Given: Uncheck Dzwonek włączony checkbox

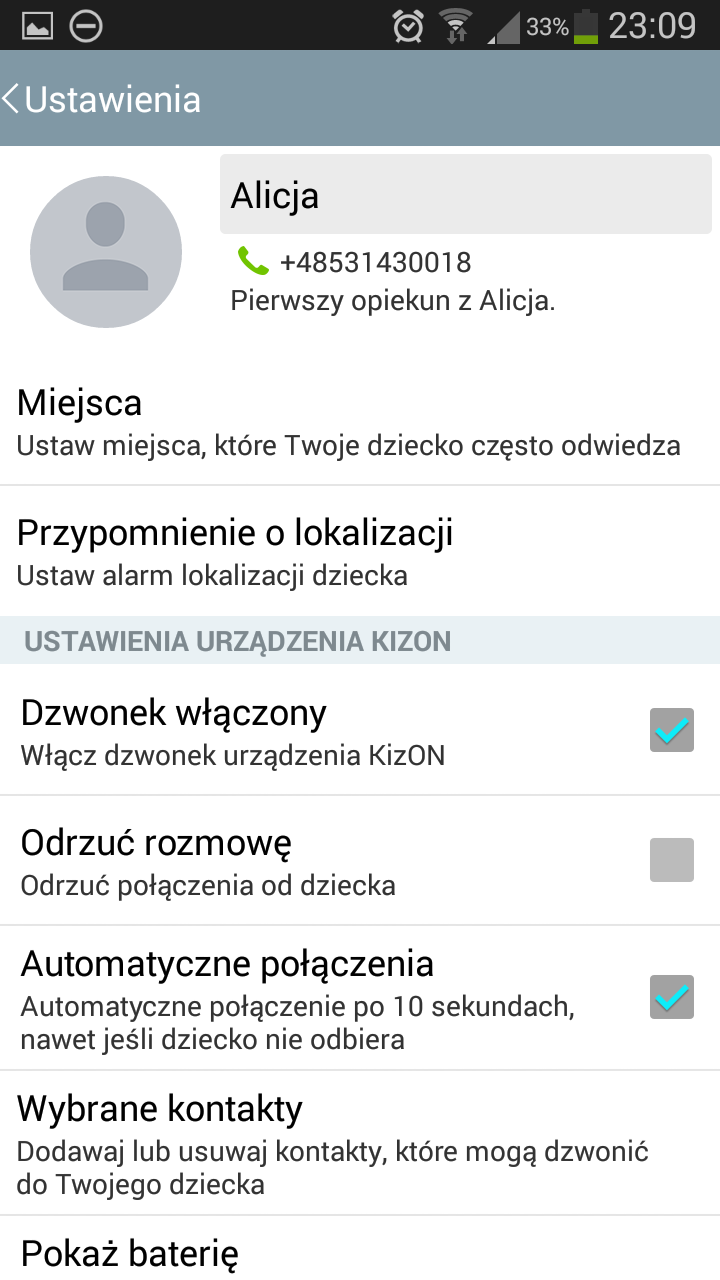Looking at the screenshot, I should tap(672, 730).
